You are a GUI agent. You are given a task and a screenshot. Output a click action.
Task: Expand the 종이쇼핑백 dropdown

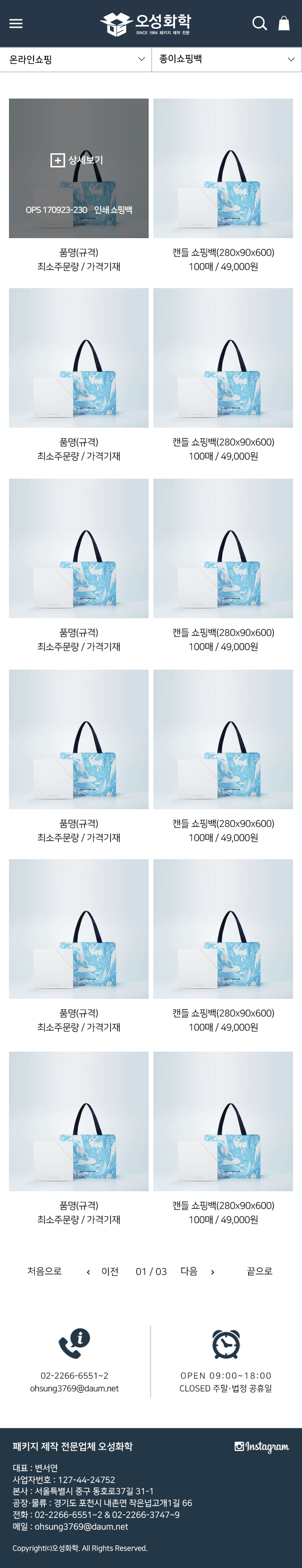(226, 59)
